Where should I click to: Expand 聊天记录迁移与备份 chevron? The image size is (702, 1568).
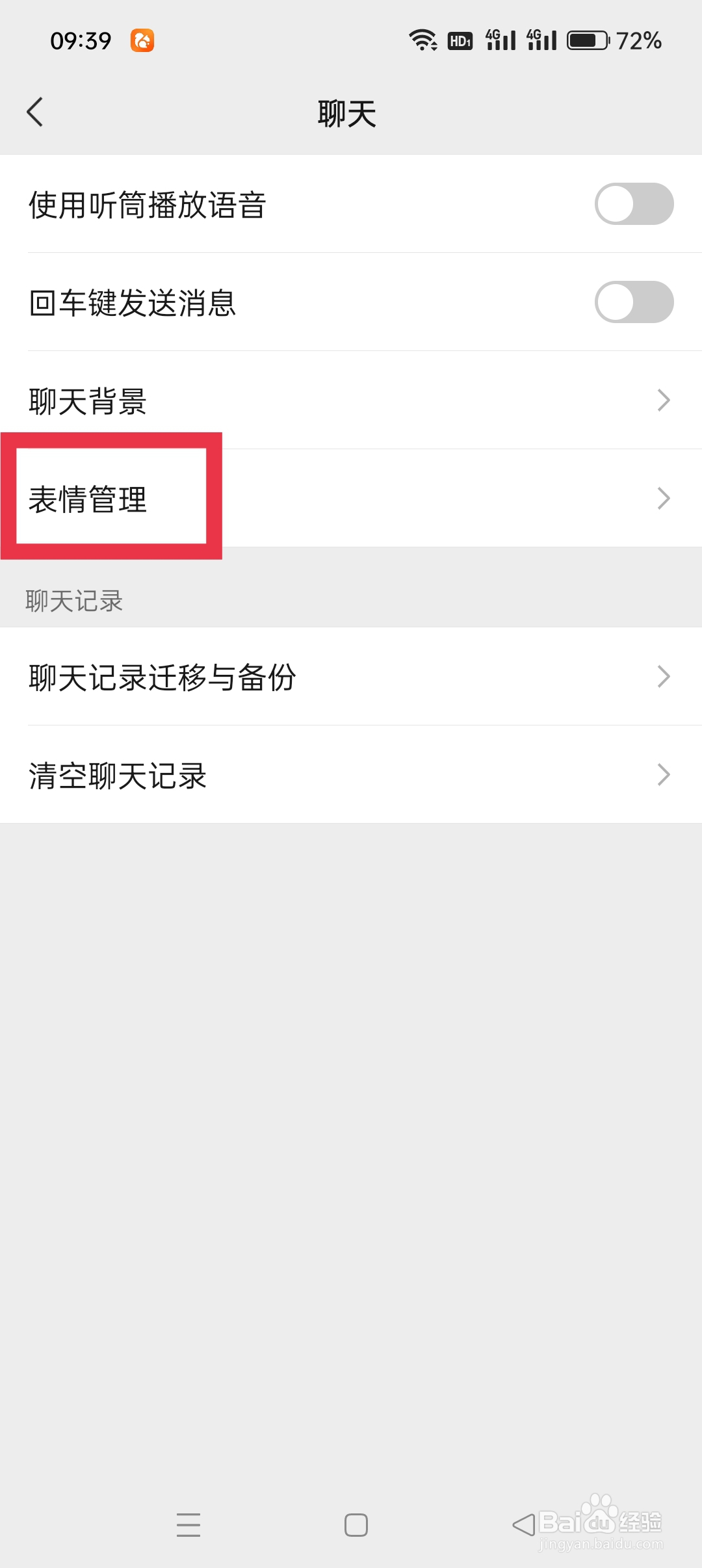[662, 676]
